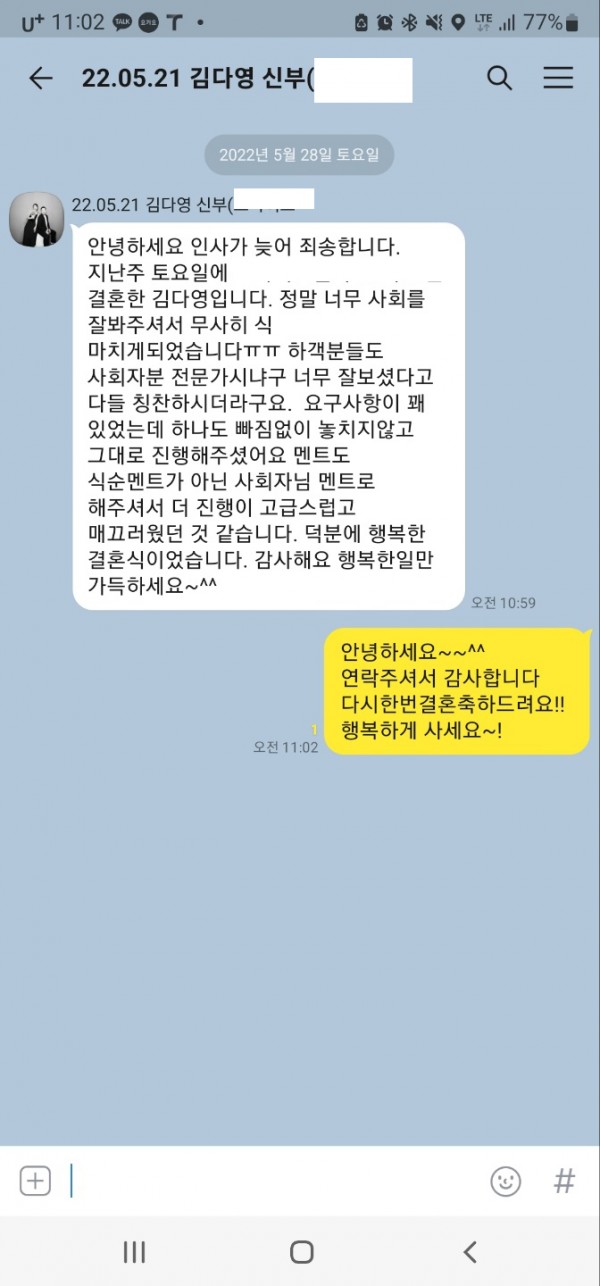The image size is (600, 1286).
Task: Open the chat room hamburger menu
Action: [558, 78]
